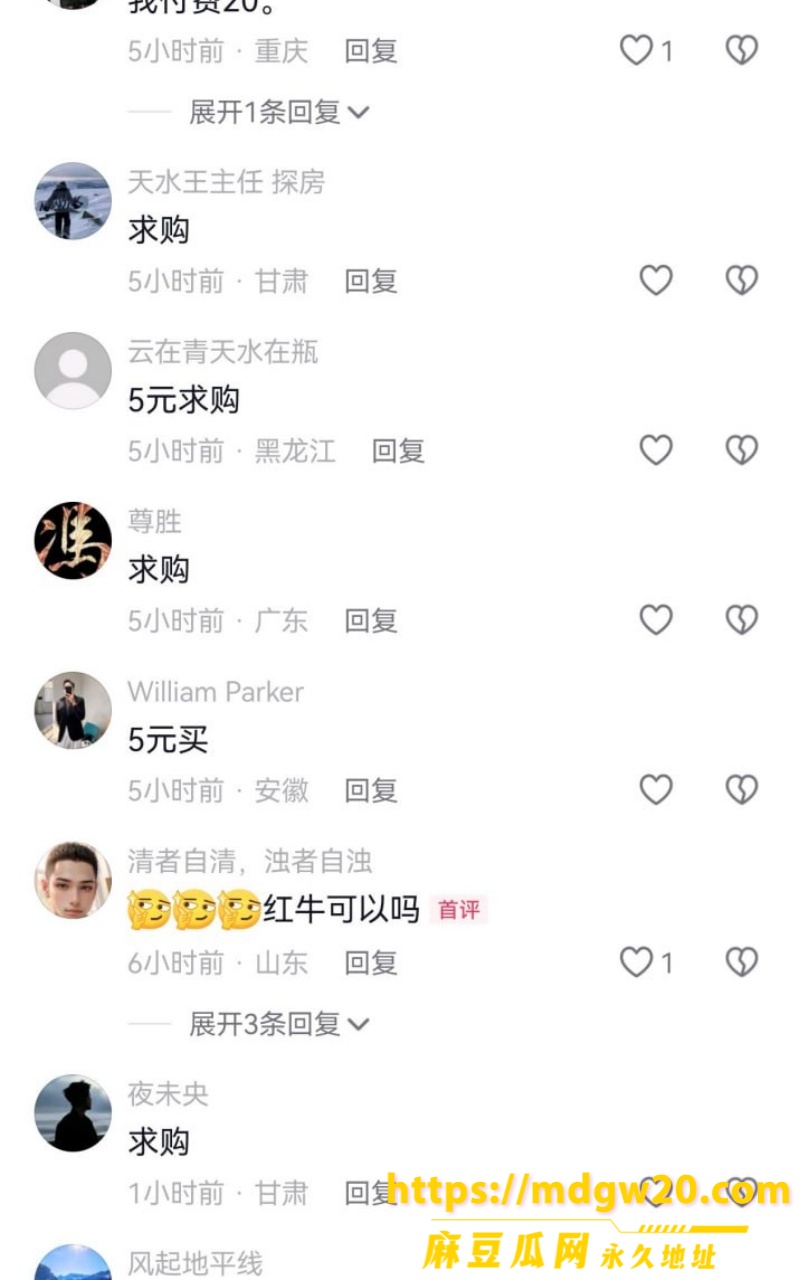Dislike 尊胜's comment
This screenshot has height=1280, width=800.
(741, 620)
